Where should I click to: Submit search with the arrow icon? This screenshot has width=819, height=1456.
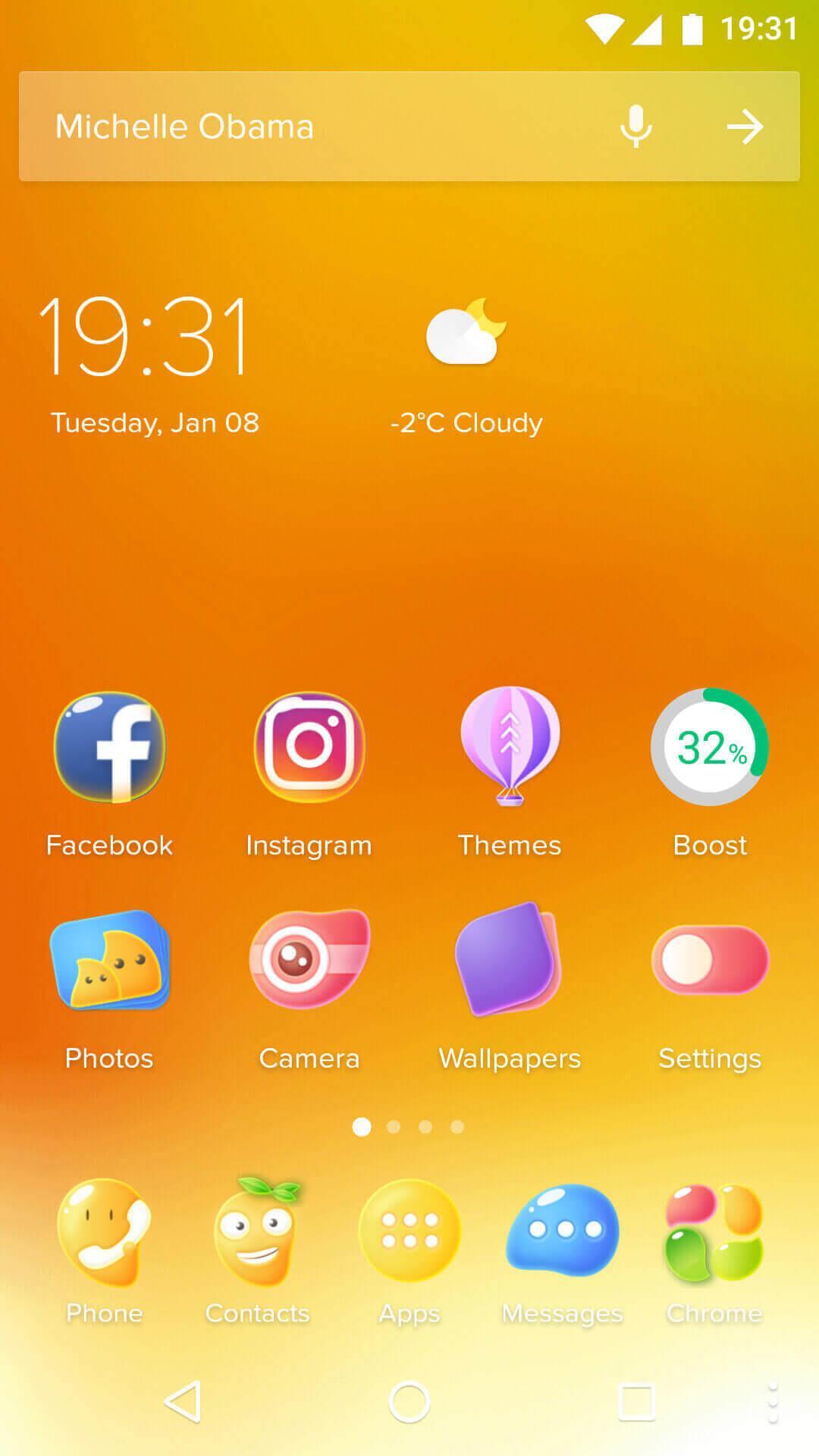(745, 127)
